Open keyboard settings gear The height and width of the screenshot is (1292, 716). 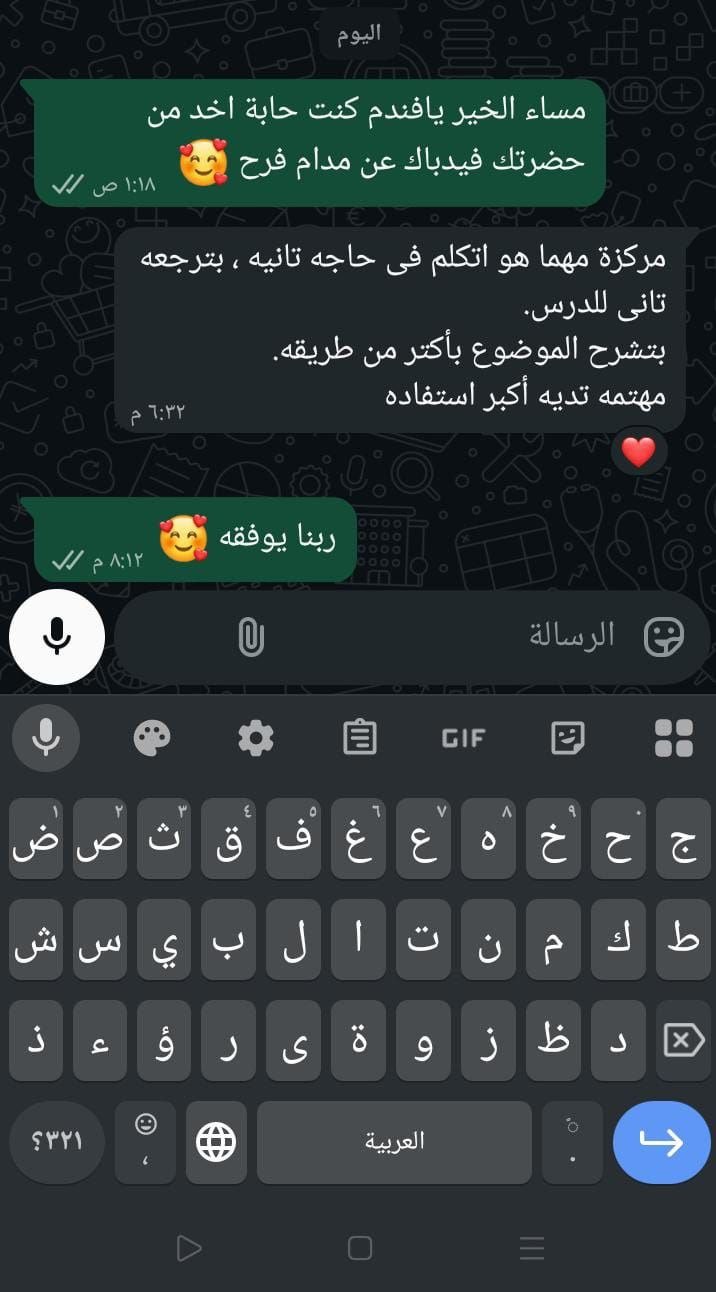[x=256, y=739]
